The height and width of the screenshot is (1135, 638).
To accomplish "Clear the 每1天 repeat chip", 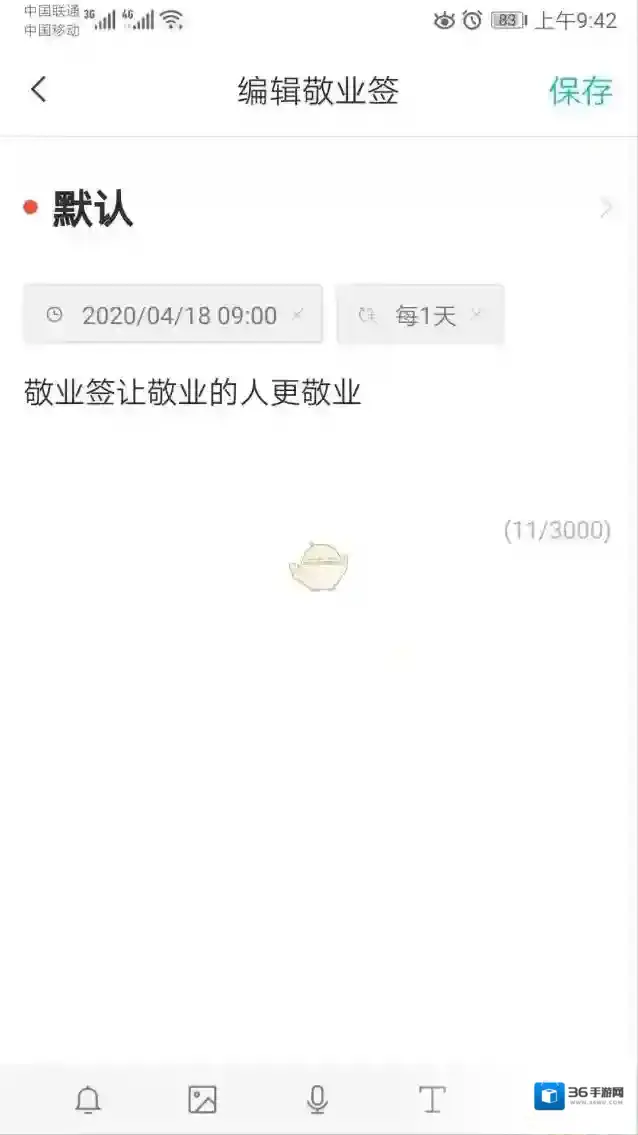I will point(477,314).
